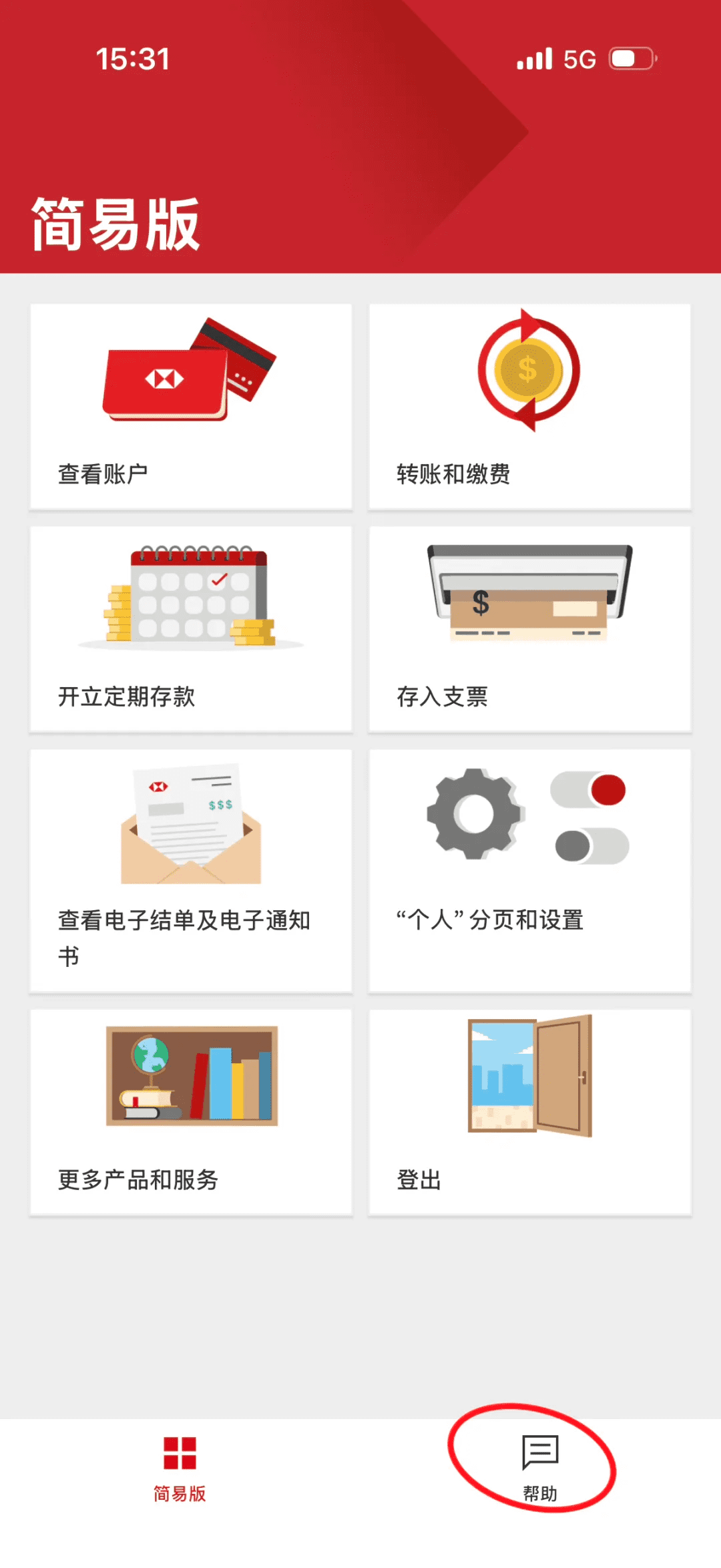
Task: Tap the 存入支票 card
Action: pyautogui.click(x=529, y=629)
